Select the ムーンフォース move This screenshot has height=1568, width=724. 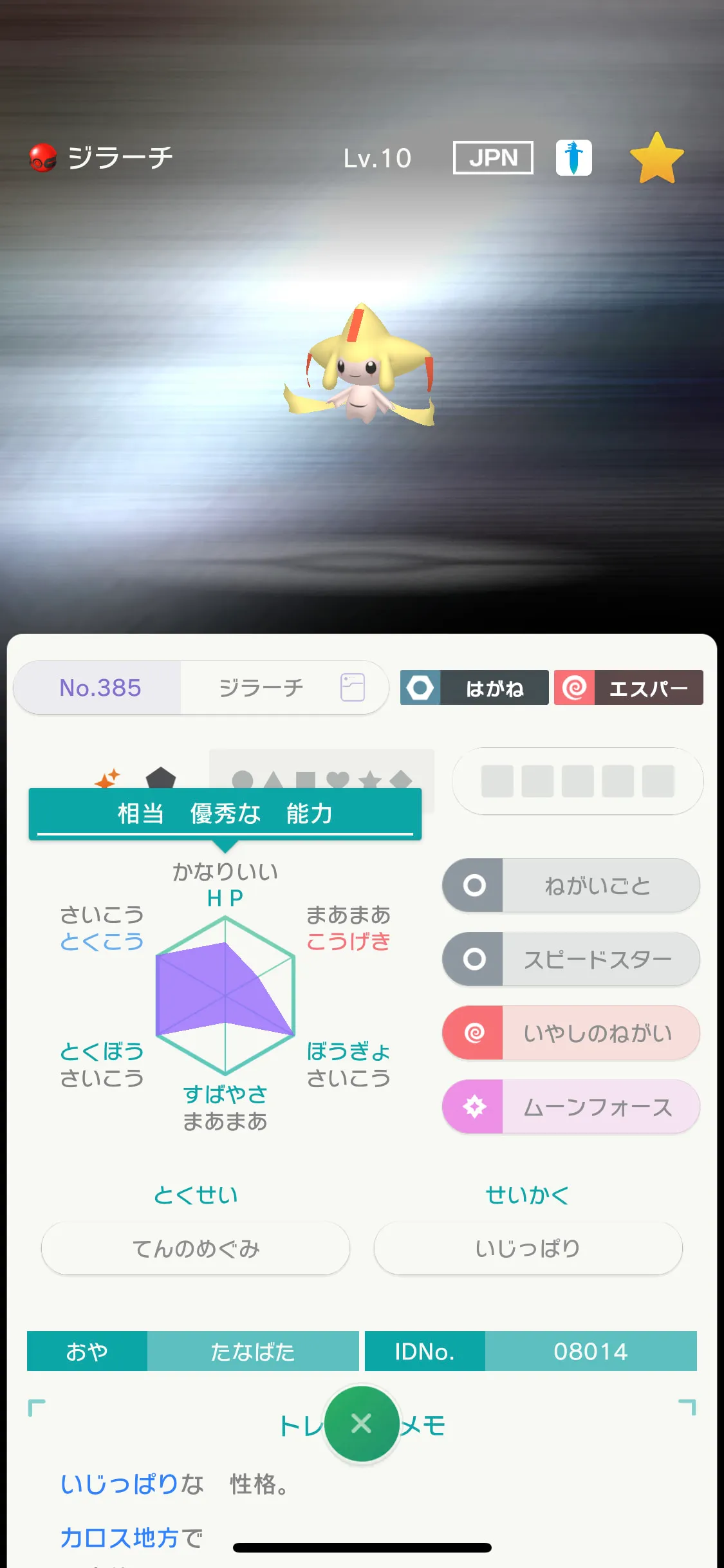[x=571, y=1106]
